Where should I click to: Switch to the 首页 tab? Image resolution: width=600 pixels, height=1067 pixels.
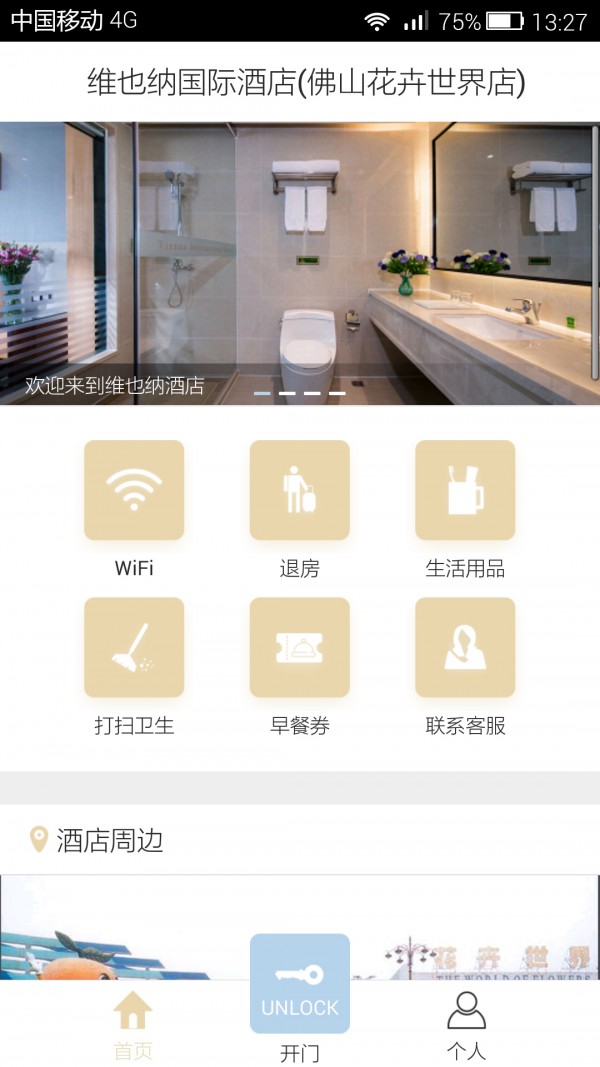(x=133, y=1024)
